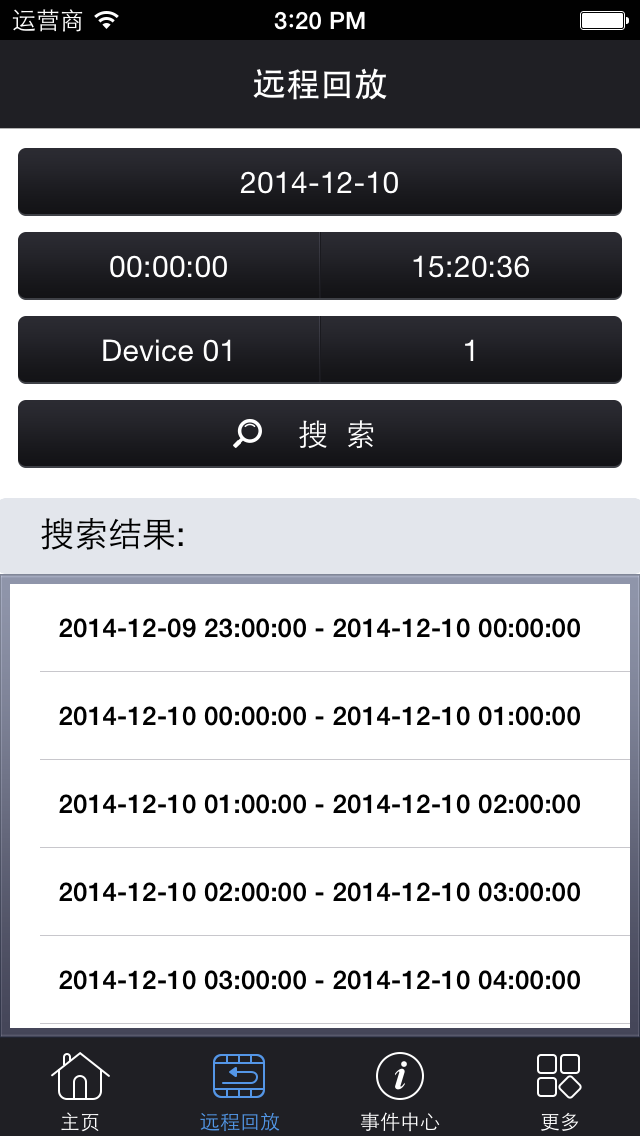Select the 02:00:00 - 03:00:00 recording
This screenshot has height=1136, width=640.
tap(320, 892)
